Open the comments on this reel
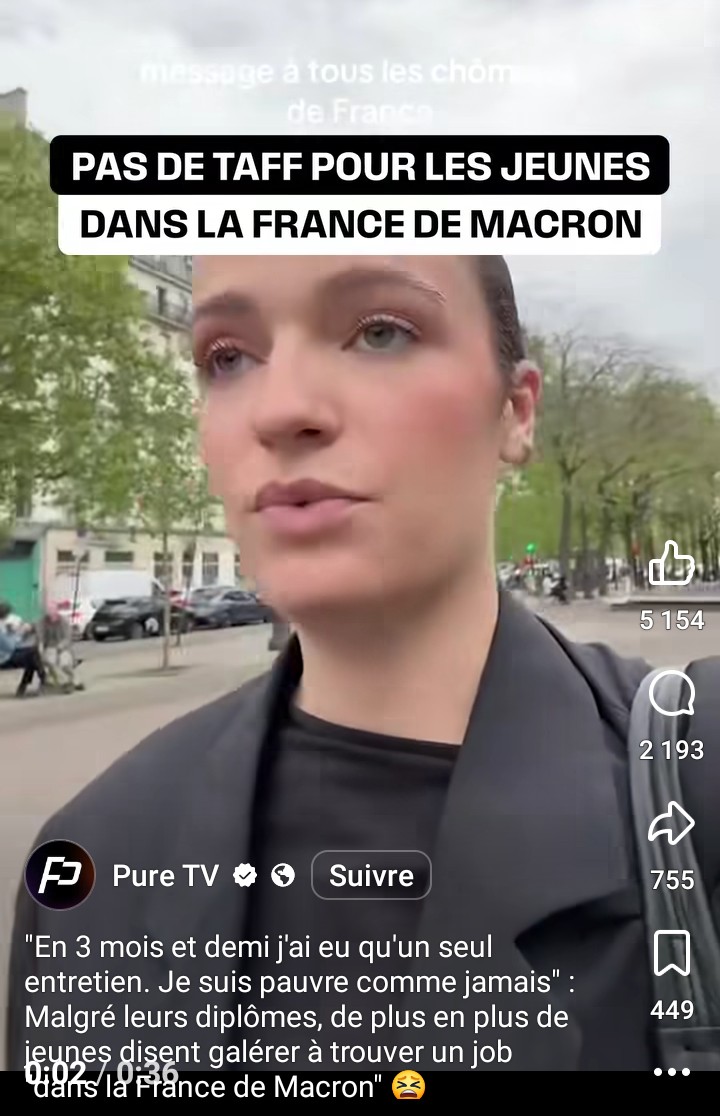The height and width of the screenshot is (1116, 720). coord(672,694)
